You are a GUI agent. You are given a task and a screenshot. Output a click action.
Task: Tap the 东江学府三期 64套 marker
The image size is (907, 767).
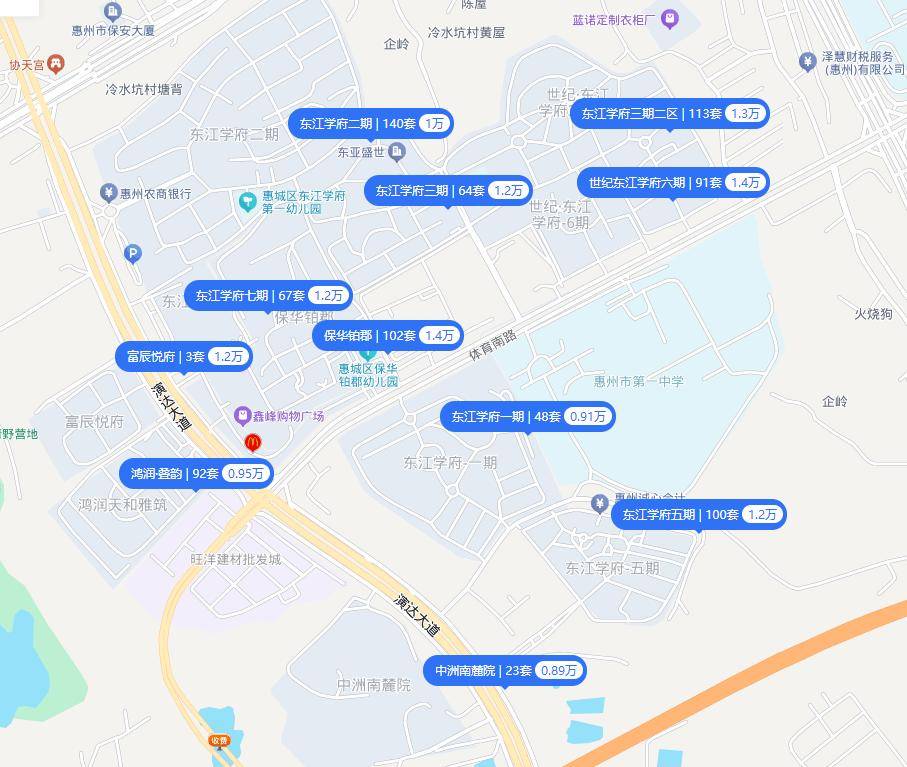tap(447, 190)
